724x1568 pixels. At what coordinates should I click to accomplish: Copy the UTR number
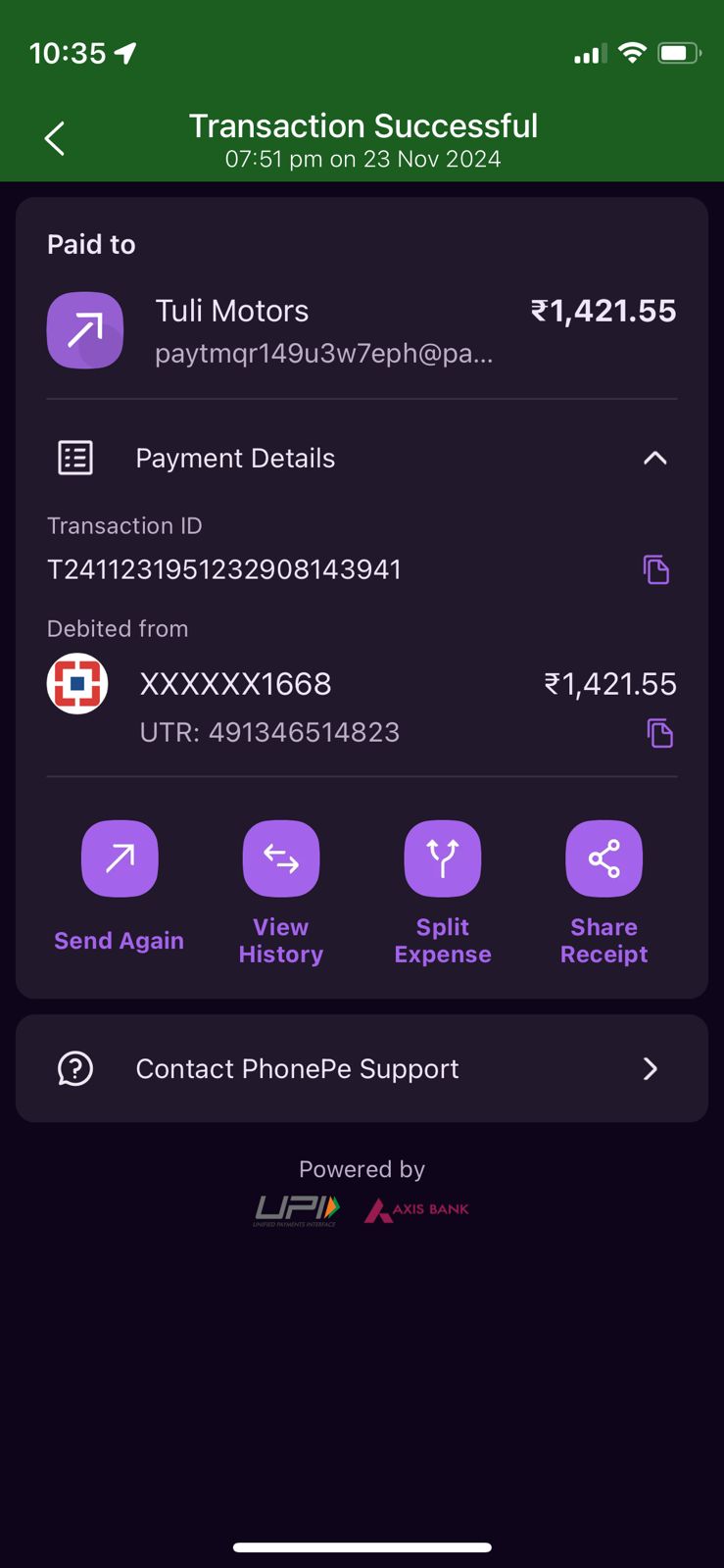point(659,733)
